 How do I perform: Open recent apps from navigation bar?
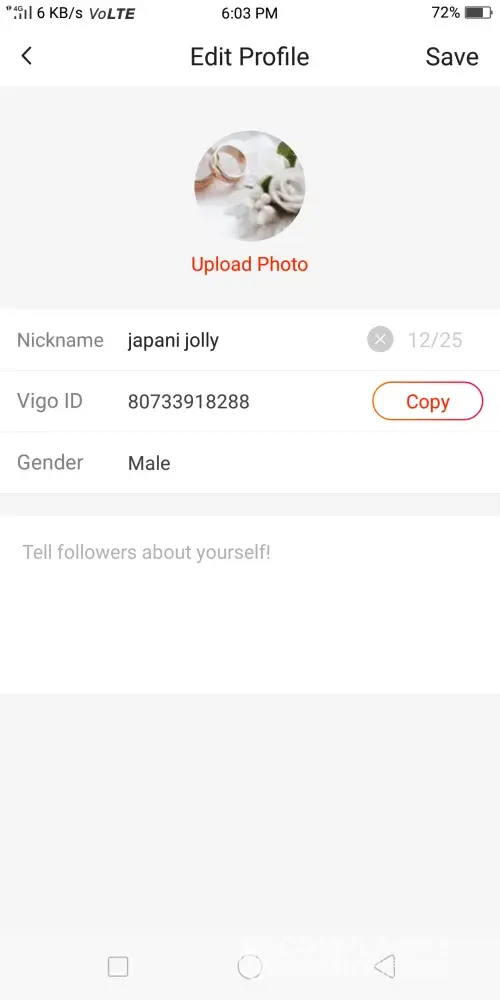[x=118, y=967]
